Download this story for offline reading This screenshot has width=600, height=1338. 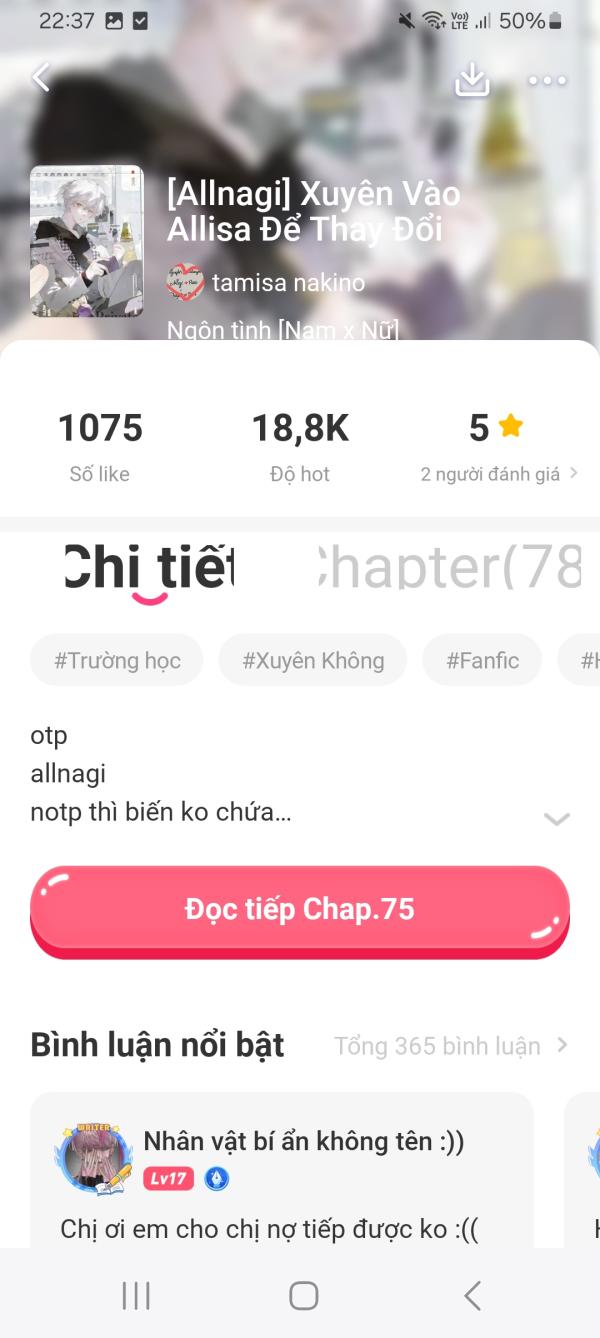coord(472,80)
